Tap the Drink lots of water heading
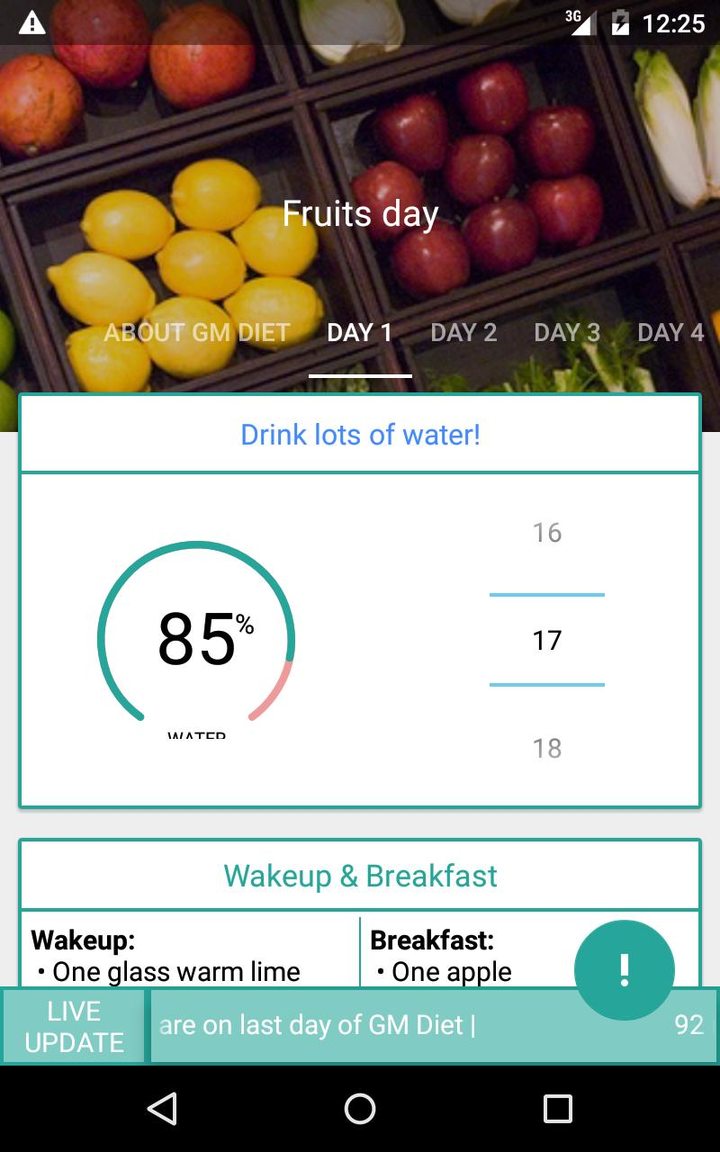720x1152 pixels. point(360,434)
